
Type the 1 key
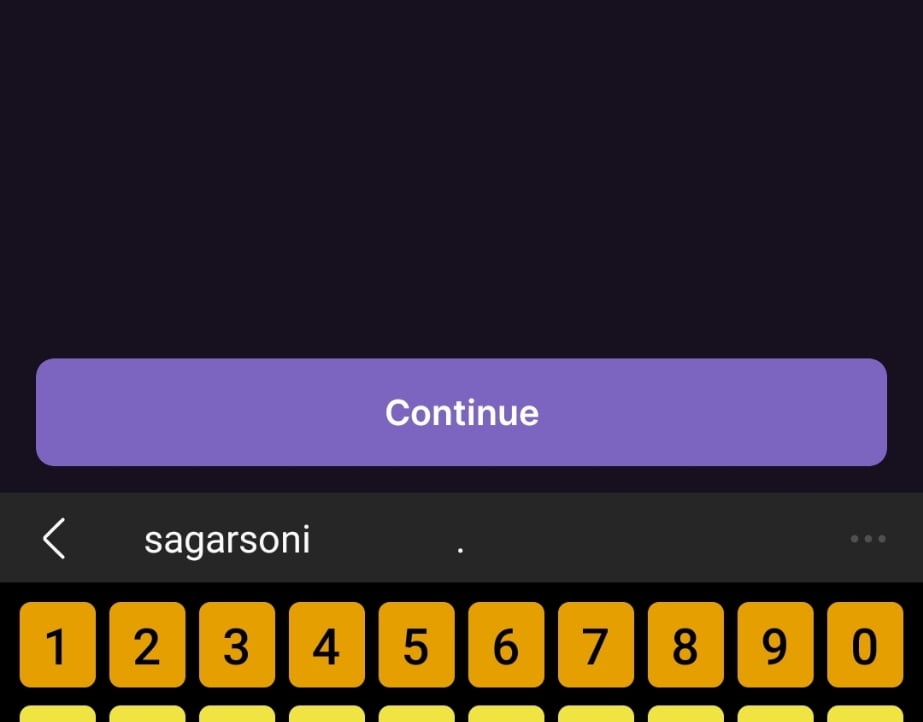58,645
